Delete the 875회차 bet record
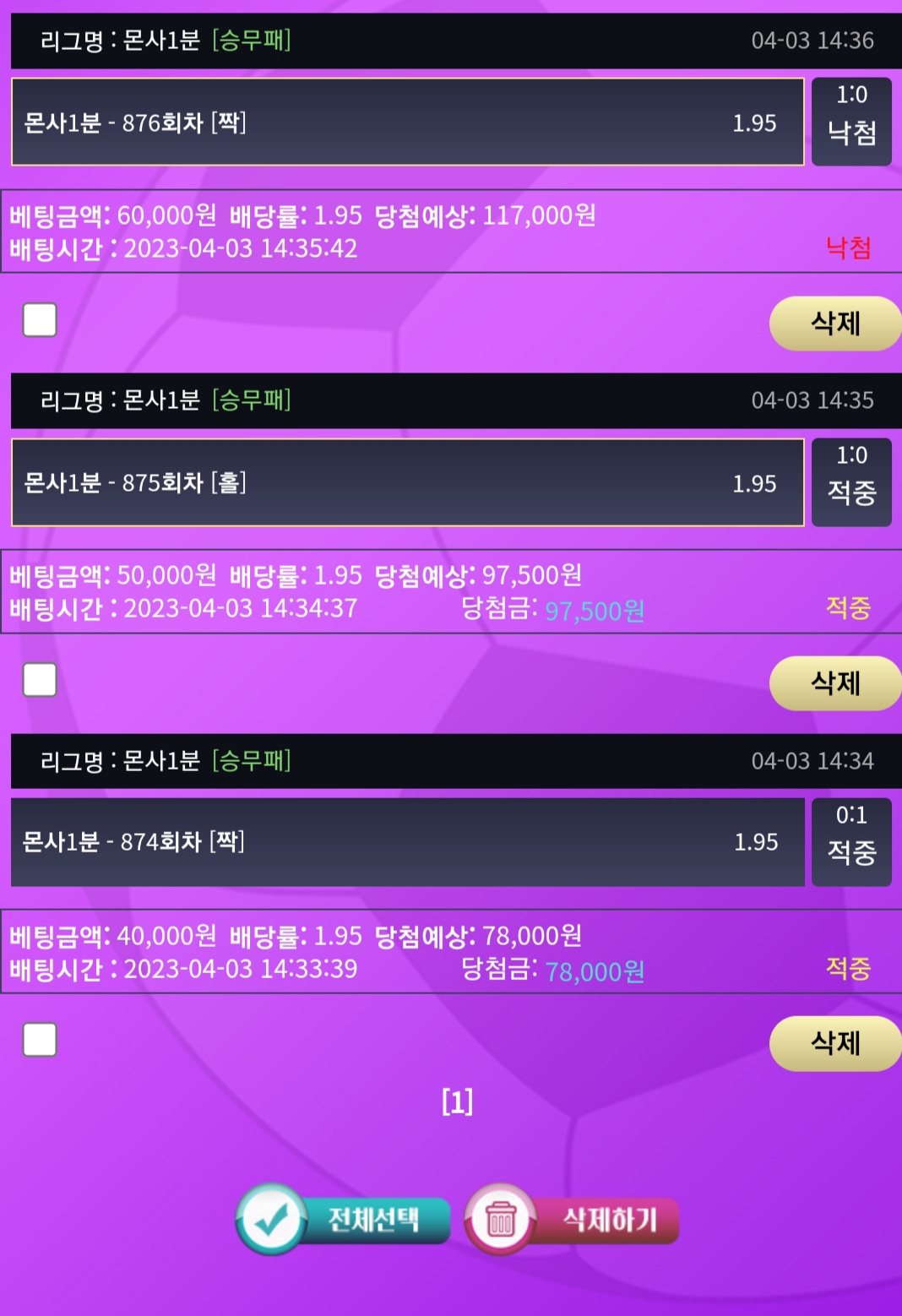Screen dimensions: 902x1316 point(834,683)
